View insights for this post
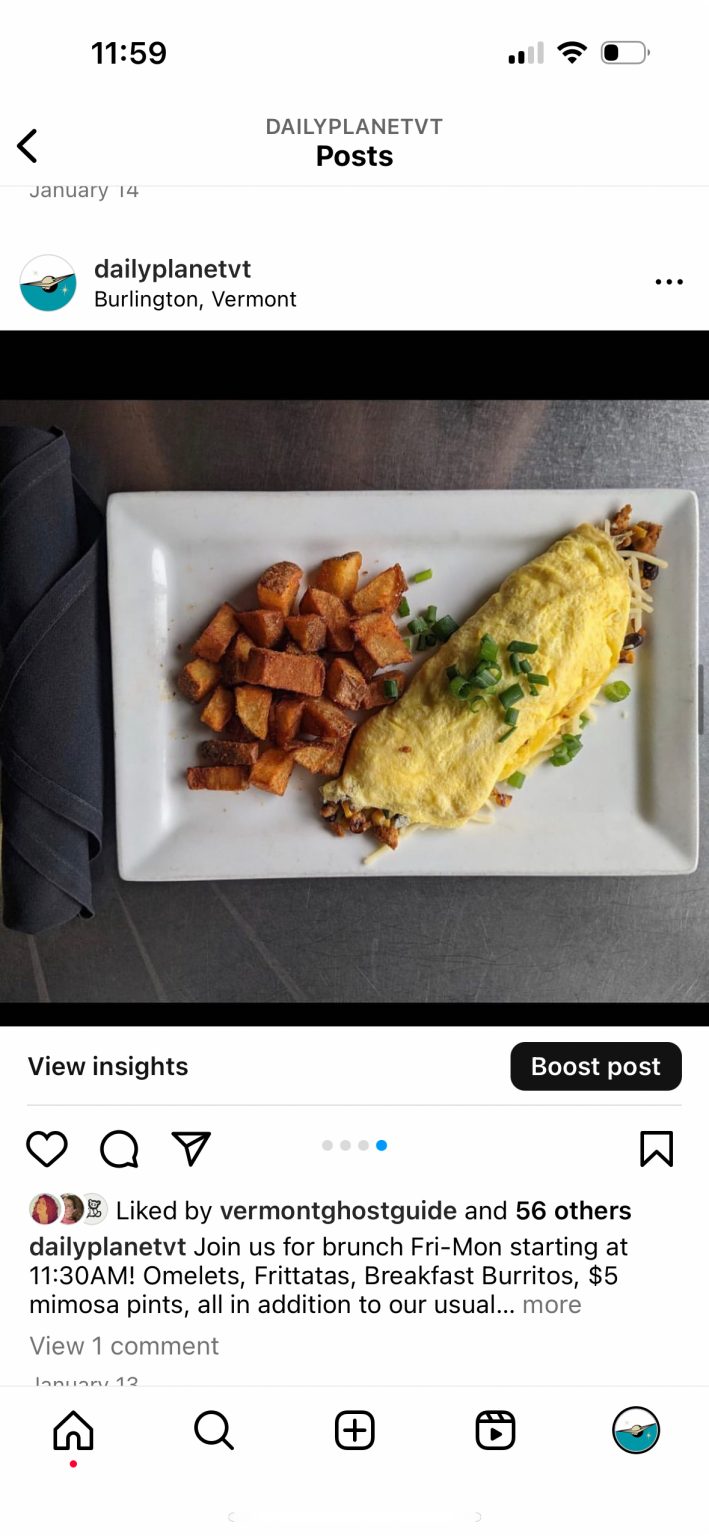 click(x=108, y=1067)
